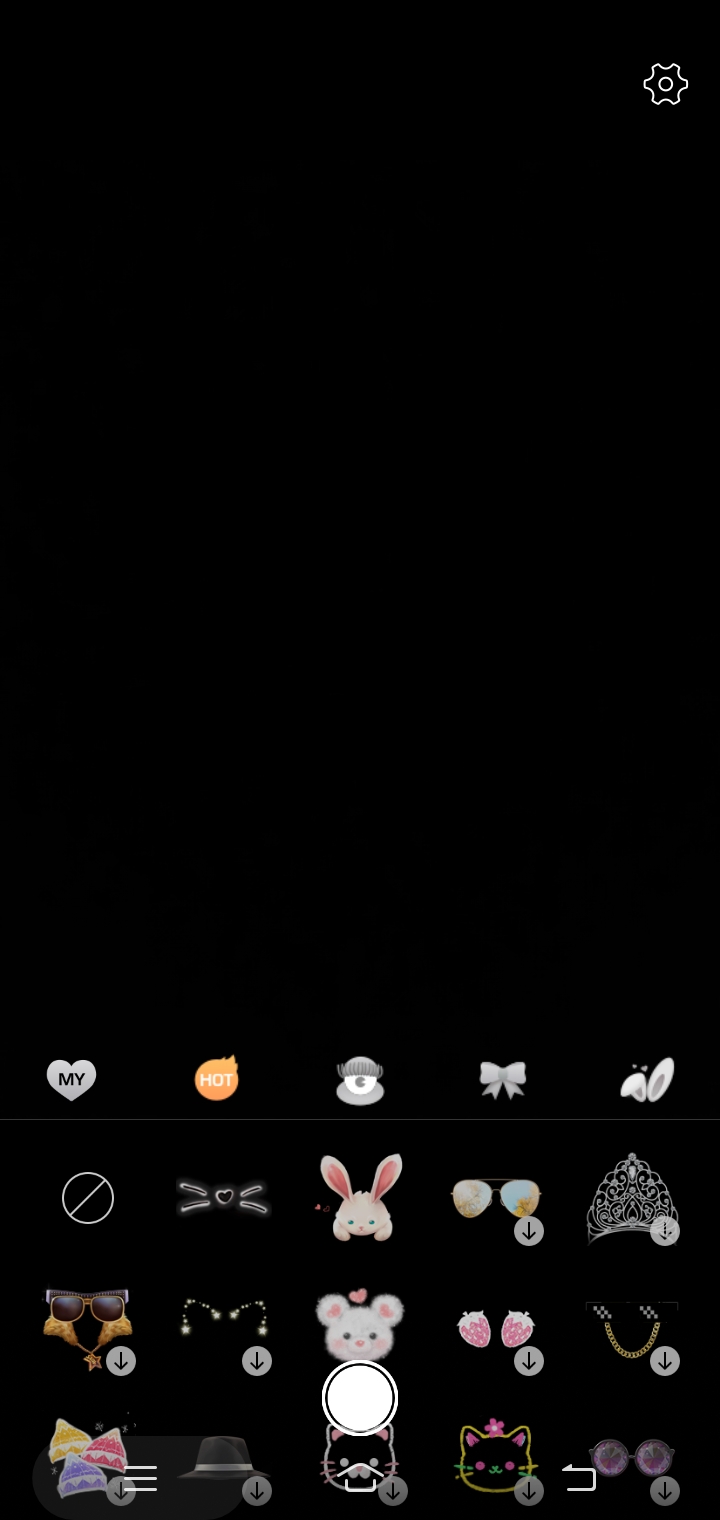The width and height of the screenshot is (720, 1520).
Task: Open the bow sticker category tab
Action: point(502,1080)
